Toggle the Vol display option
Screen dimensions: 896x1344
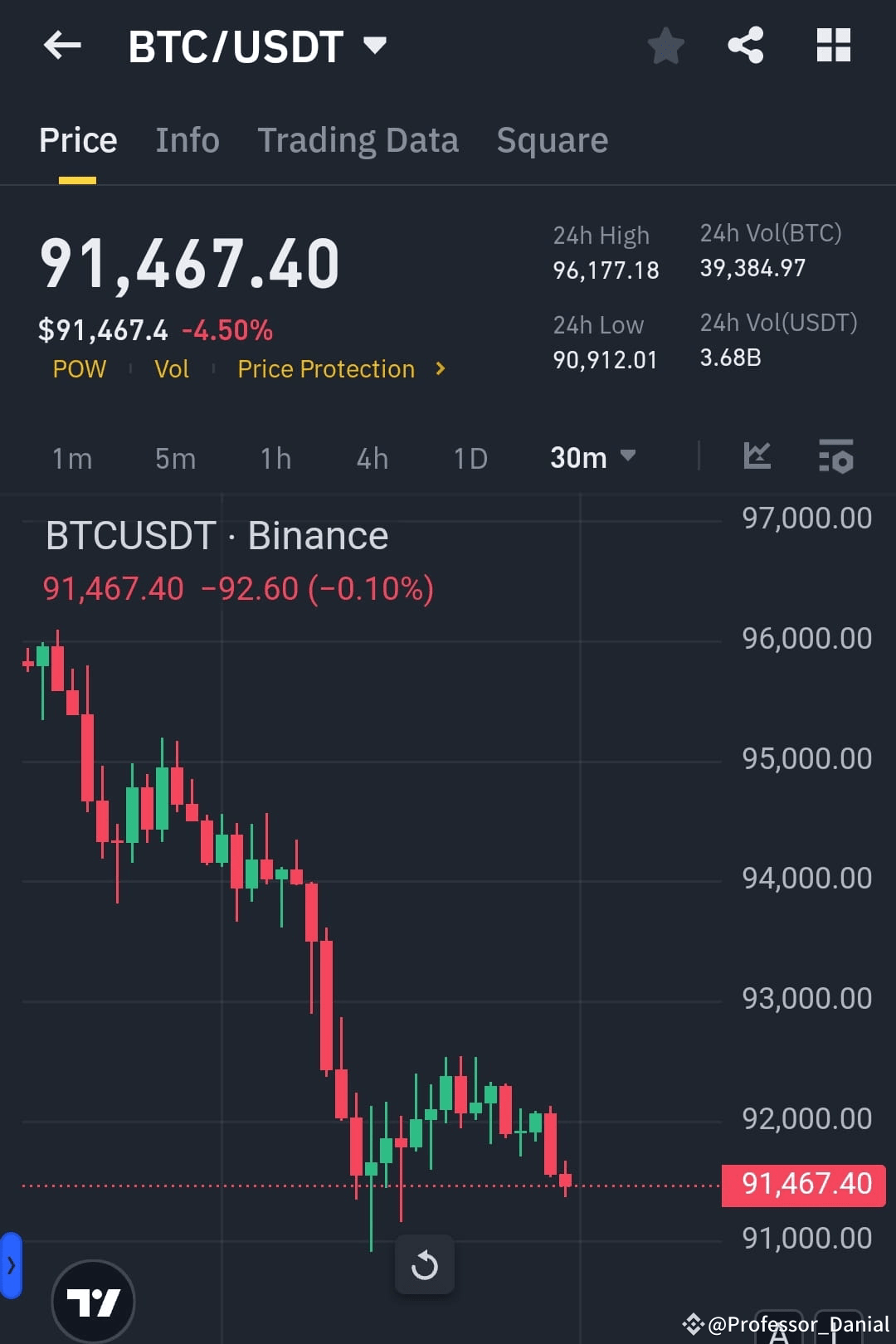point(171,368)
